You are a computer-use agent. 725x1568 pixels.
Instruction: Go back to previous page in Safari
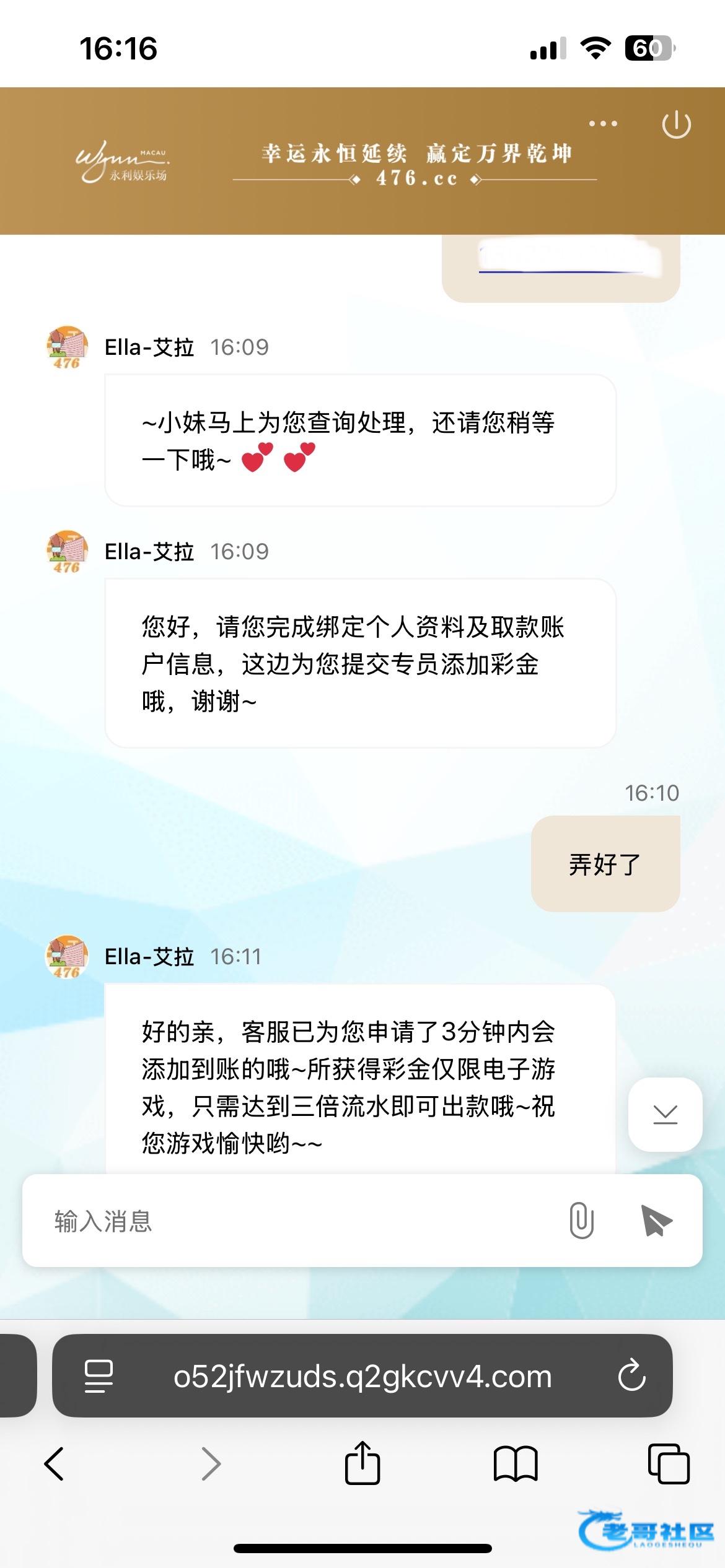55,1464
